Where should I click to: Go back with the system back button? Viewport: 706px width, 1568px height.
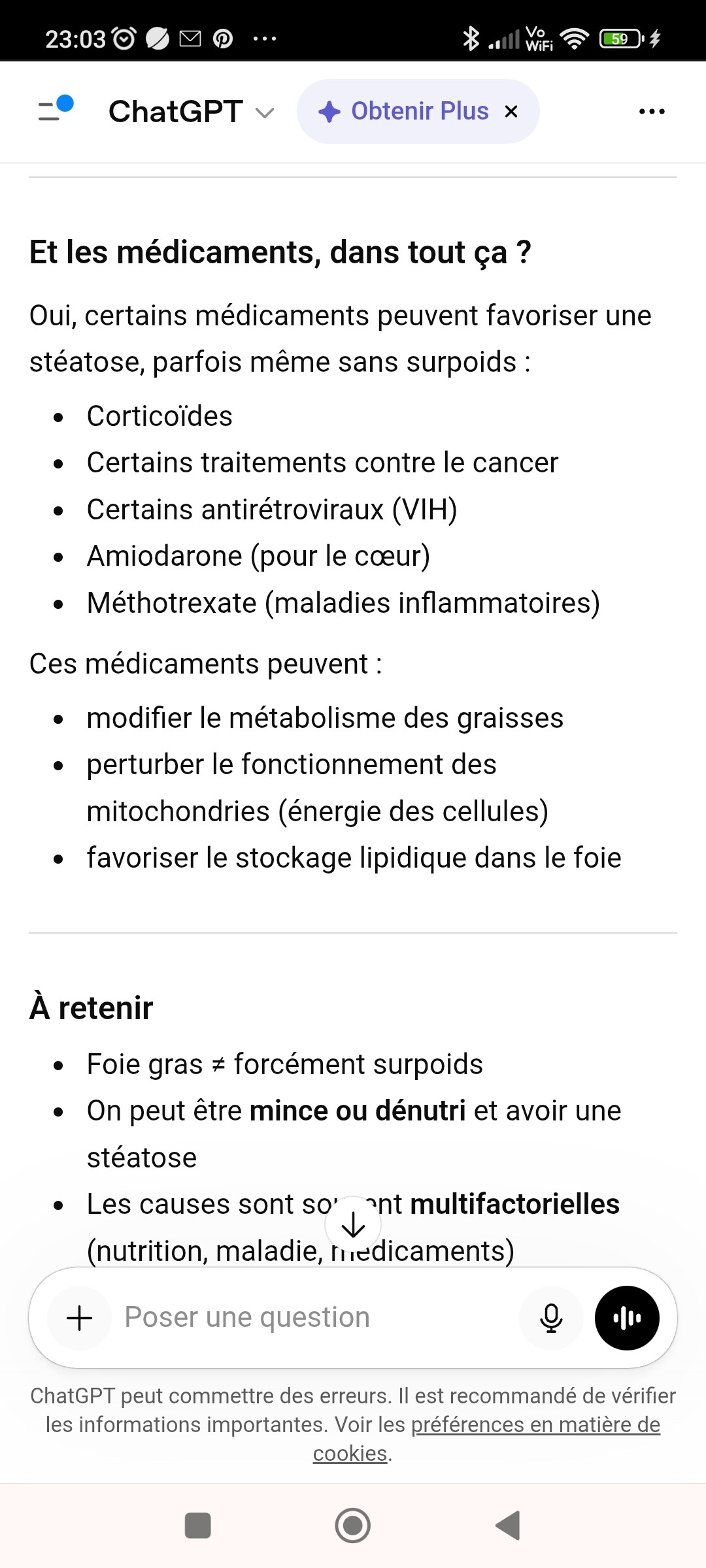tap(508, 1526)
